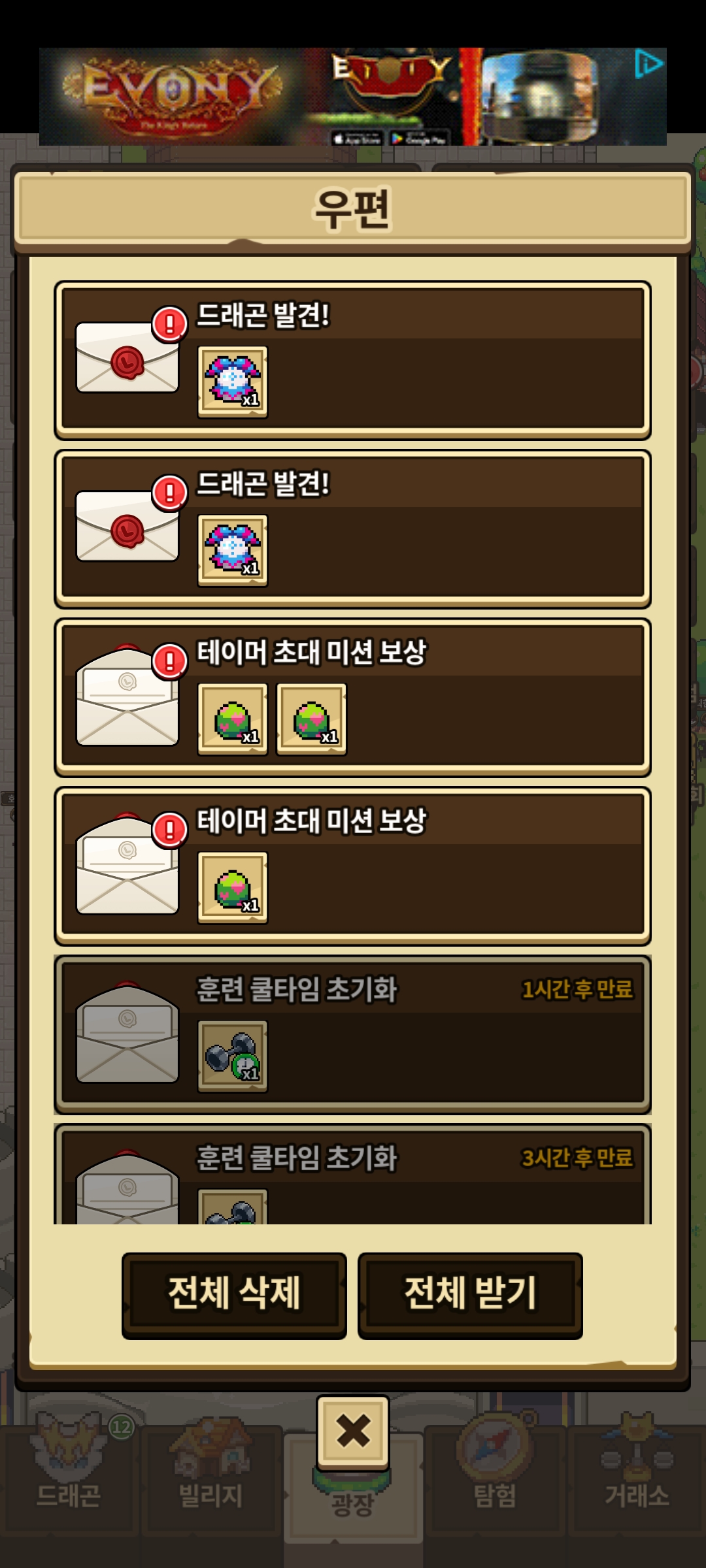Viewport: 706px width, 1568px height.
Task: Tap the AdChoices icon on the ad
Action: (648, 64)
